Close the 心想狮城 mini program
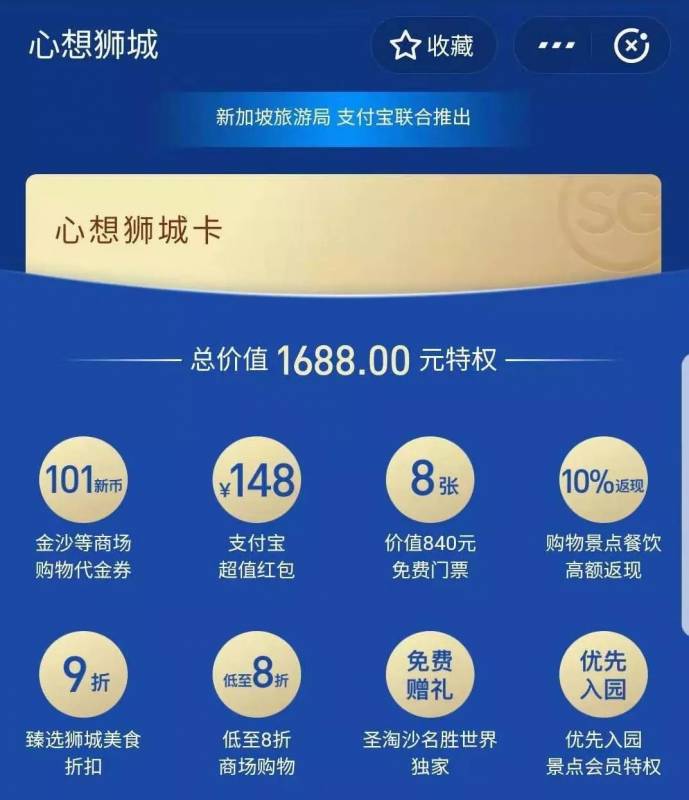This screenshot has height=800, width=689. point(632,46)
